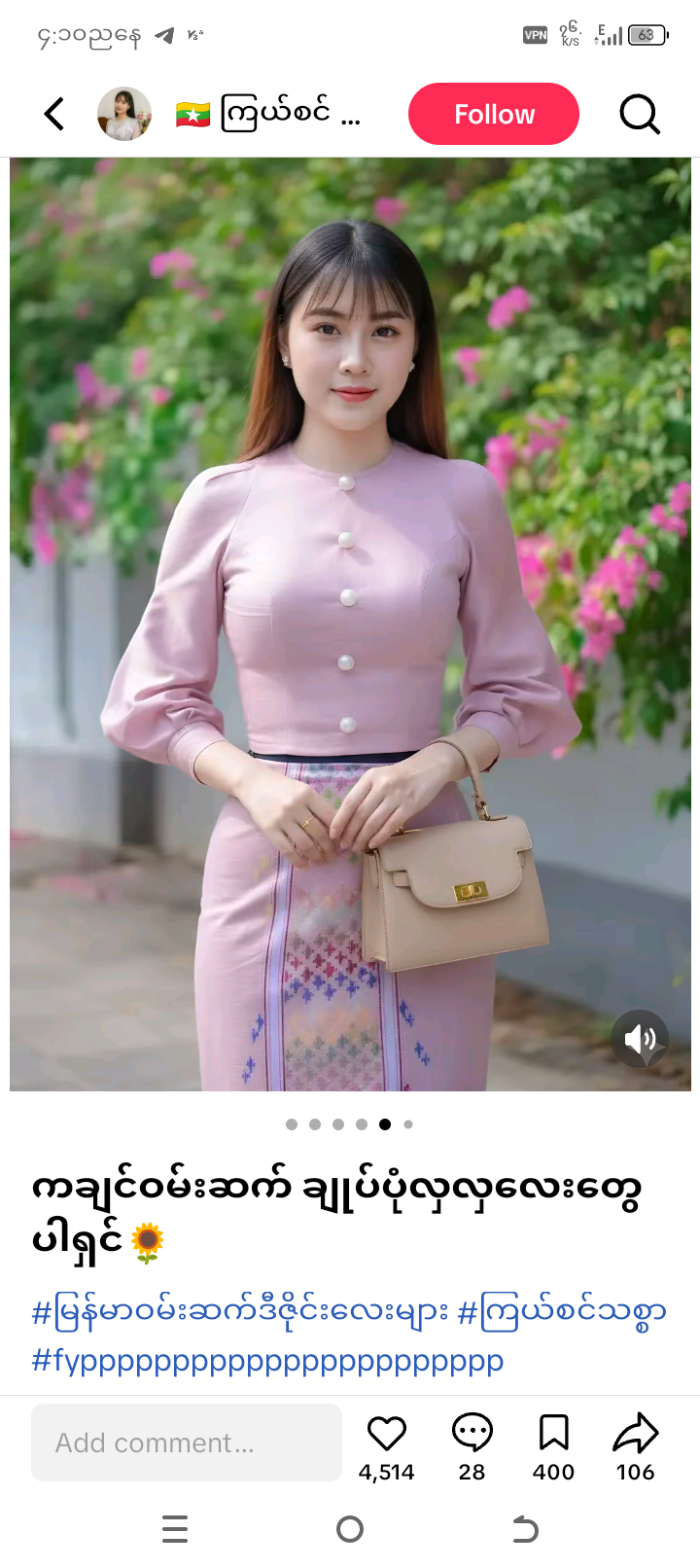Like this post with the heart
Viewport: 700px width, 1568px height.
(x=386, y=1434)
